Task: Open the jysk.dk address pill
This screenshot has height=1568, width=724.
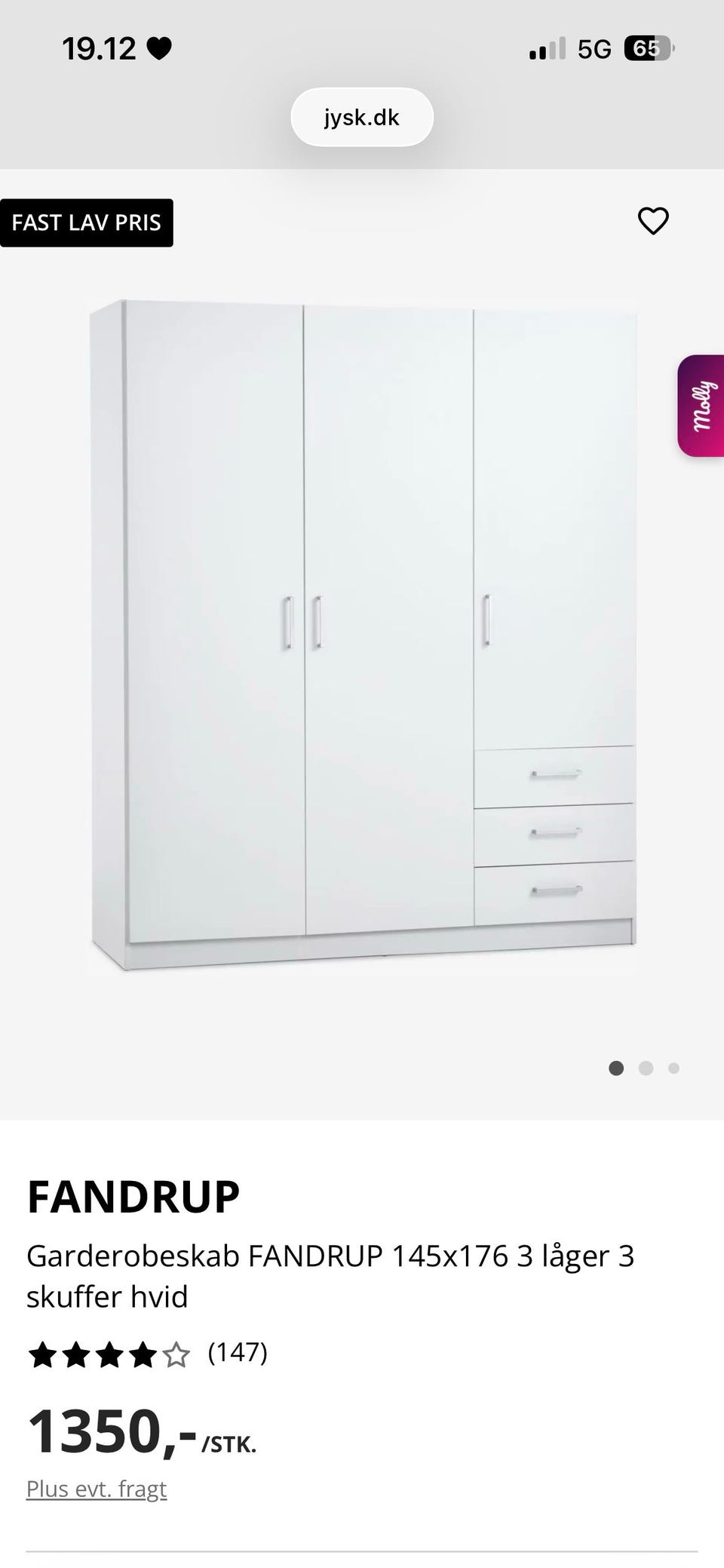Action: pyautogui.click(x=362, y=117)
